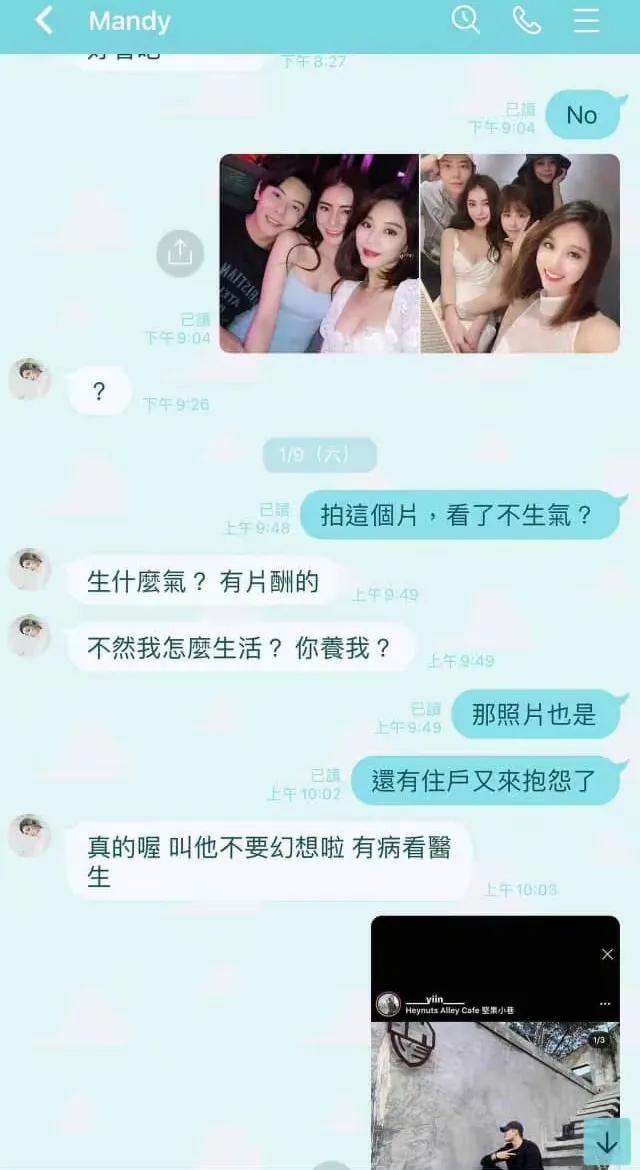
Task: Open the chat menu
Action: coord(587,20)
